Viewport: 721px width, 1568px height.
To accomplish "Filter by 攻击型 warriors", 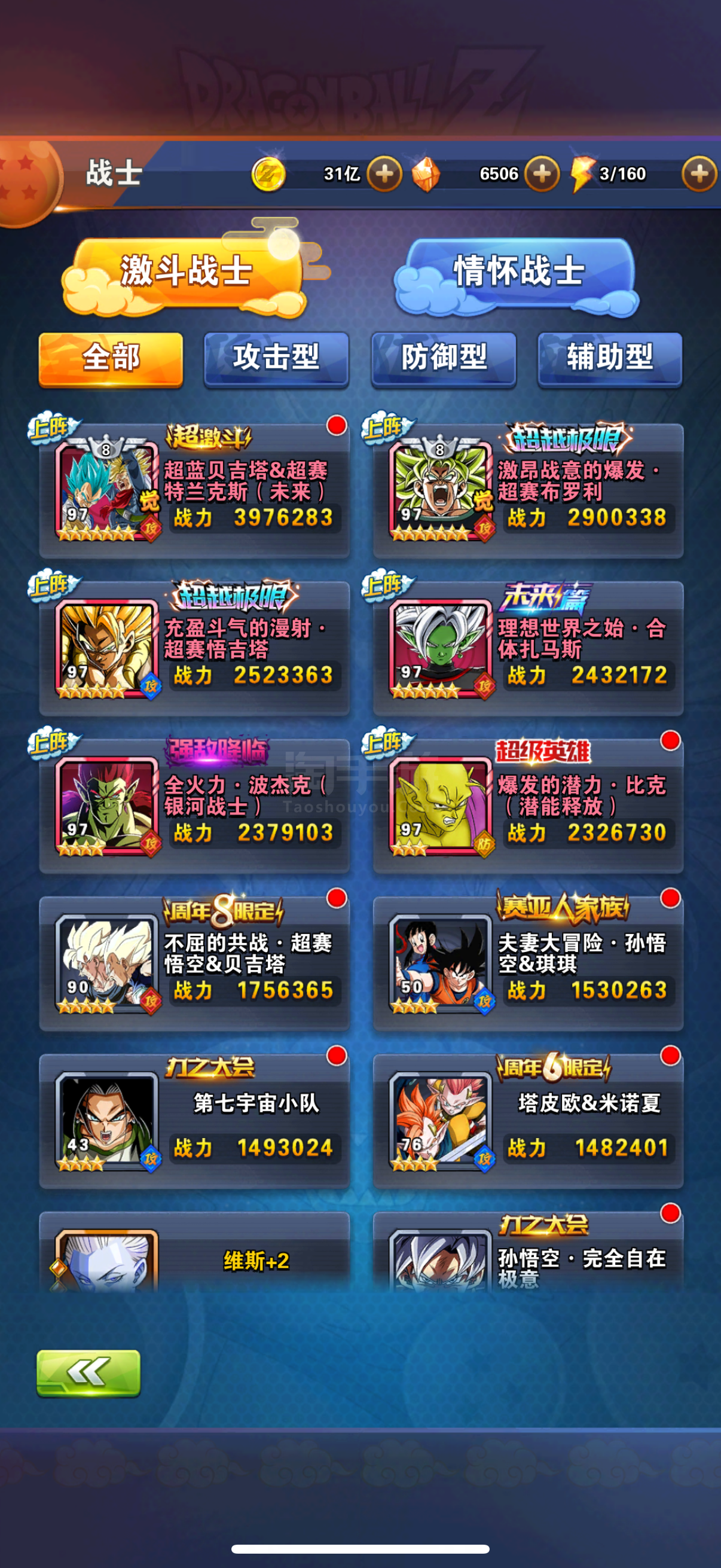I will (276, 359).
